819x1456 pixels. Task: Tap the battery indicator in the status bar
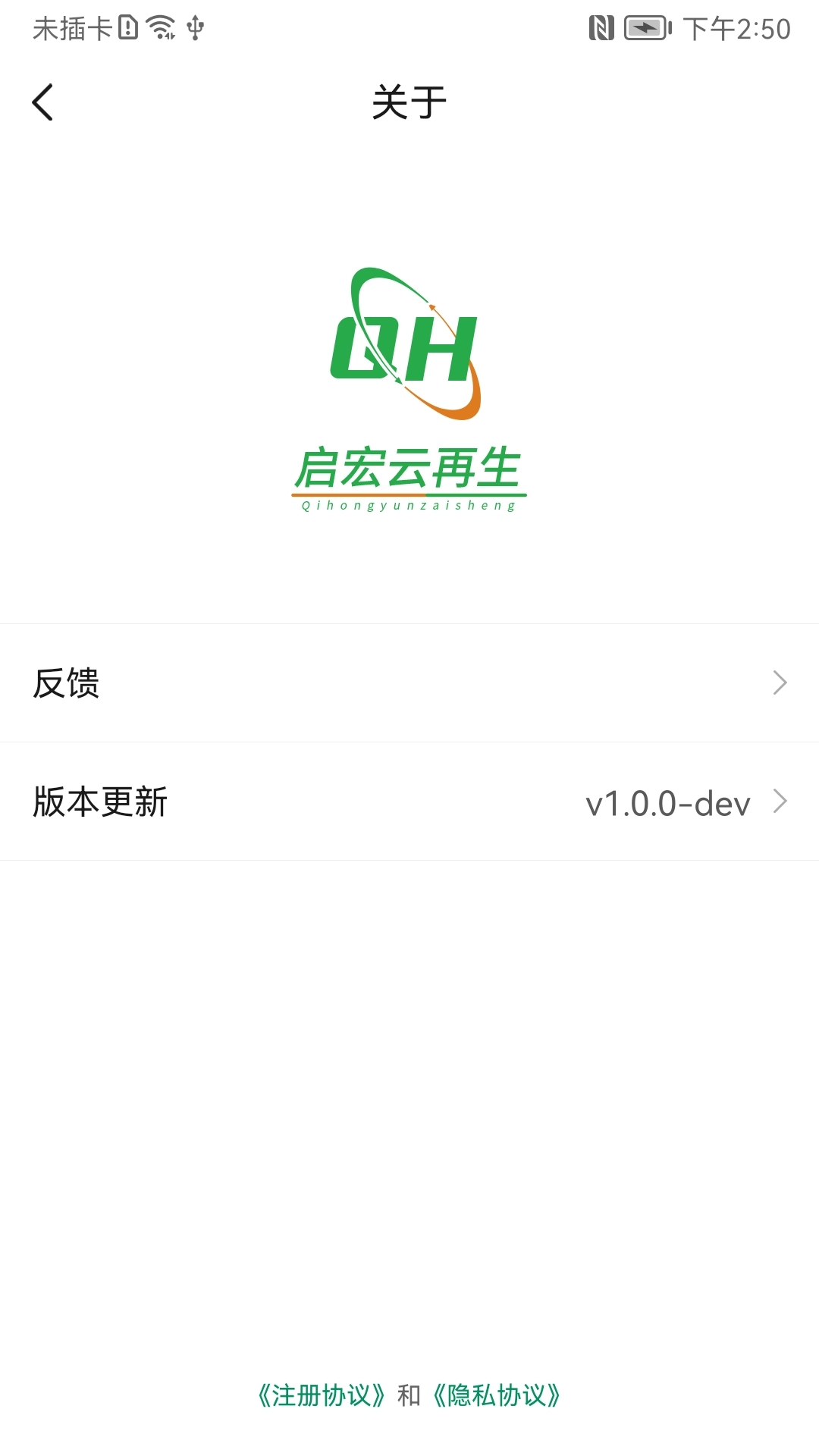647,29
